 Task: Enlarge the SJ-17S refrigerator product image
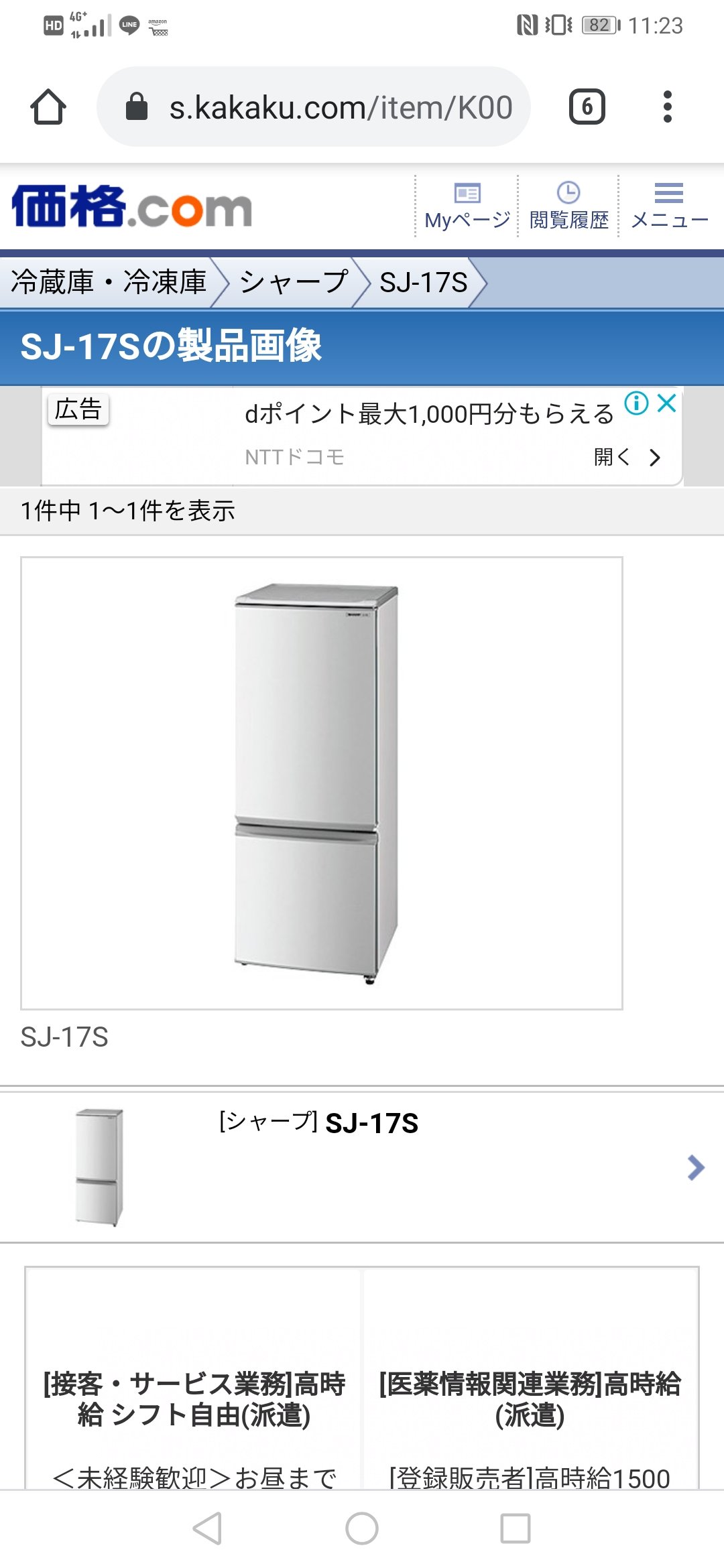pos(322,783)
